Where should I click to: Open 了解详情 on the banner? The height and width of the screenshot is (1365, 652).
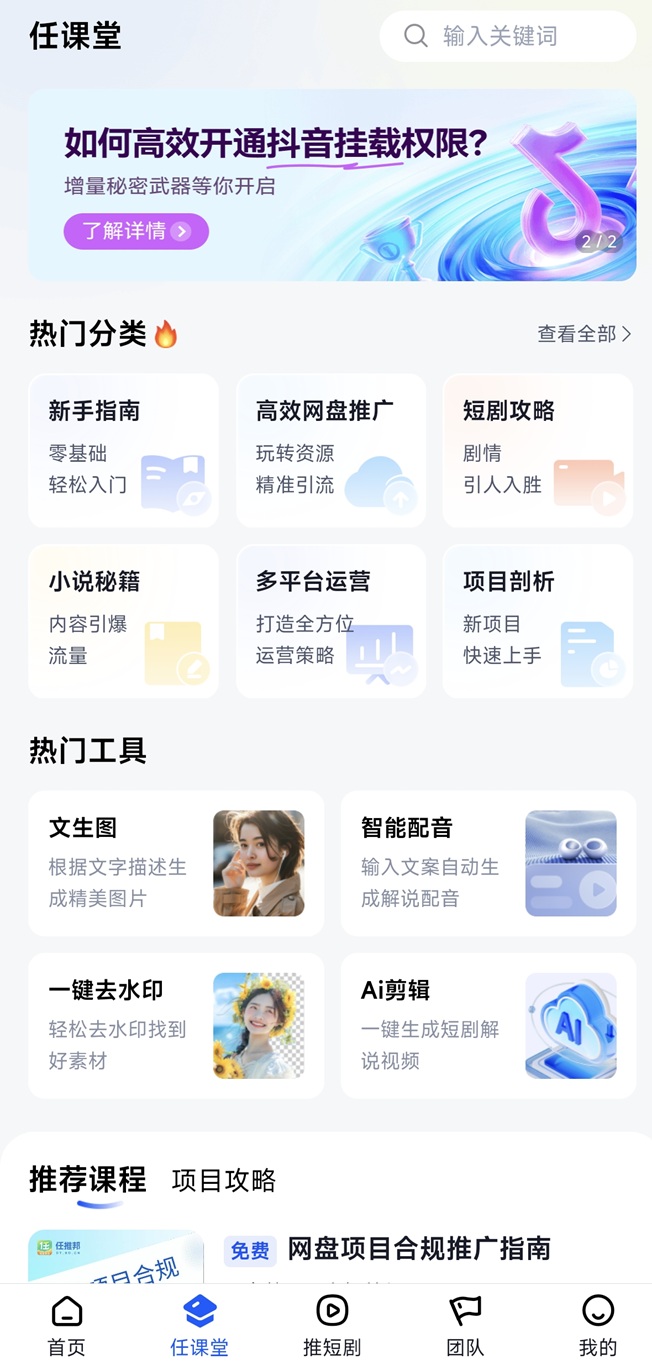[x=136, y=231]
